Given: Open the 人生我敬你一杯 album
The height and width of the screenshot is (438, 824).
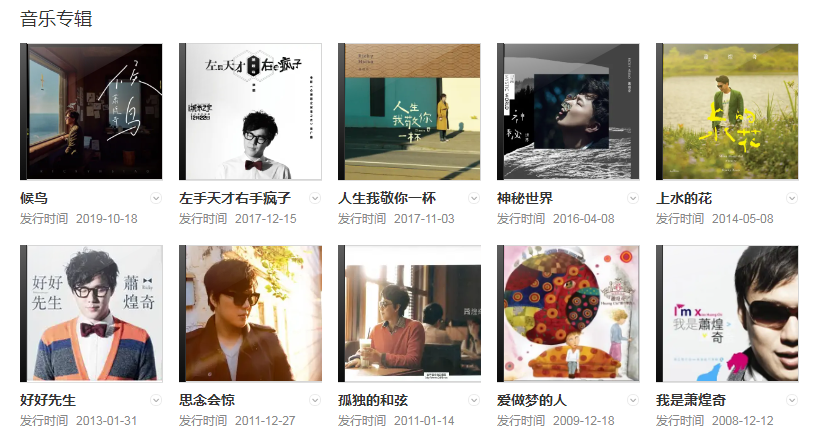Looking at the screenshot, I should [x=409, y=111].
